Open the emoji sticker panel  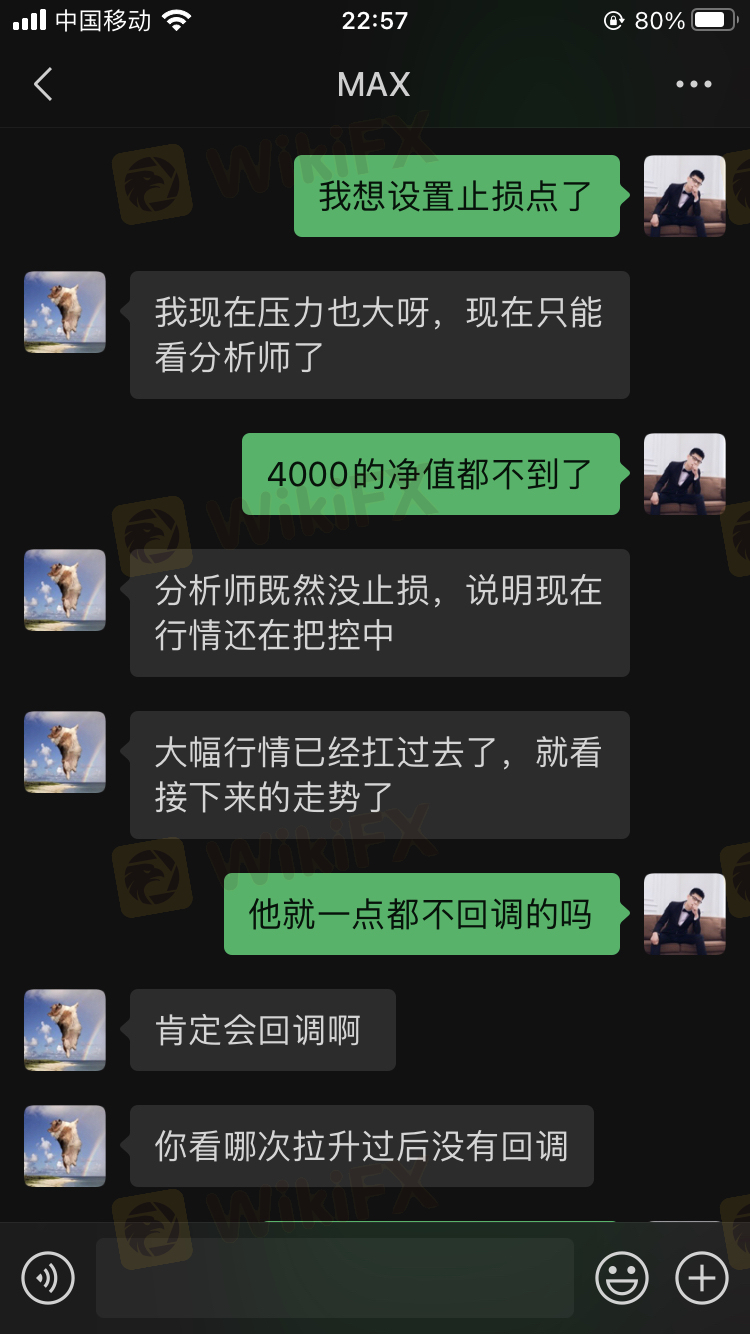click(621, 1277)
